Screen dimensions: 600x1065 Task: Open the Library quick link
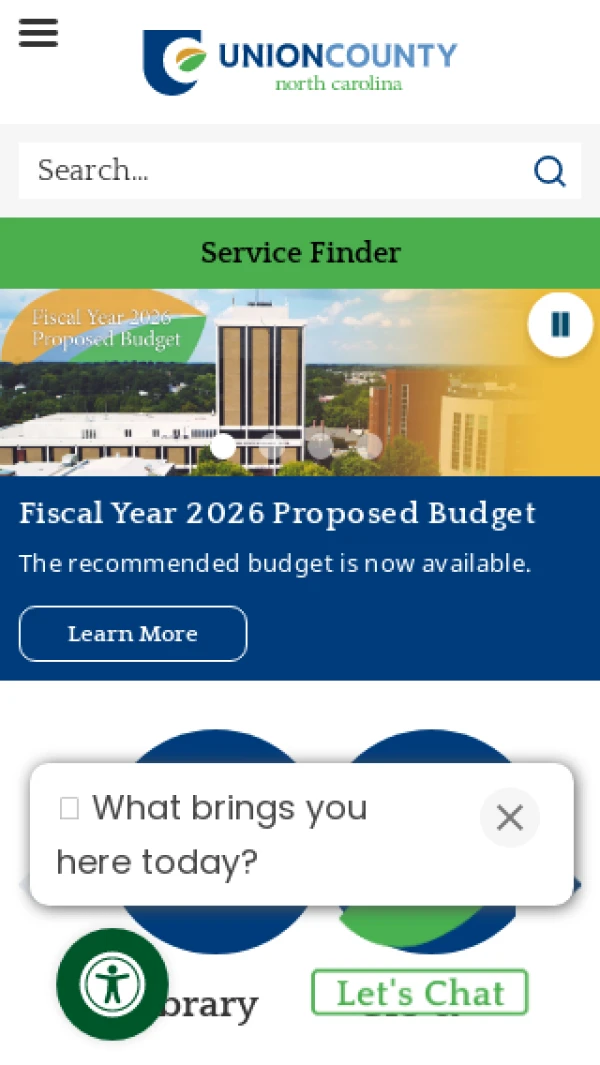click(215, 1004)
